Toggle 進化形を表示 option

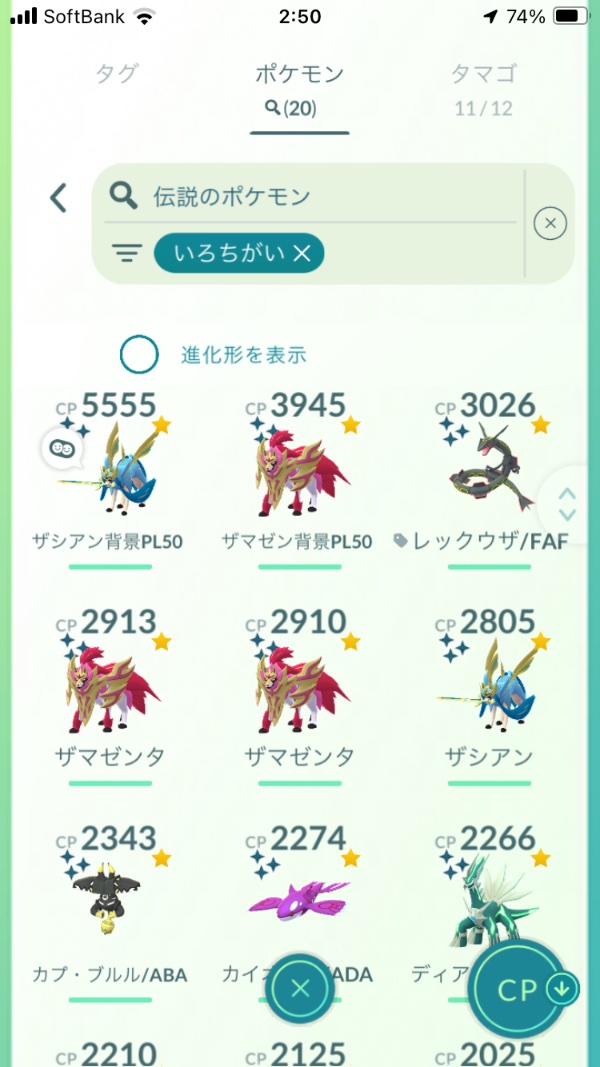139,354
